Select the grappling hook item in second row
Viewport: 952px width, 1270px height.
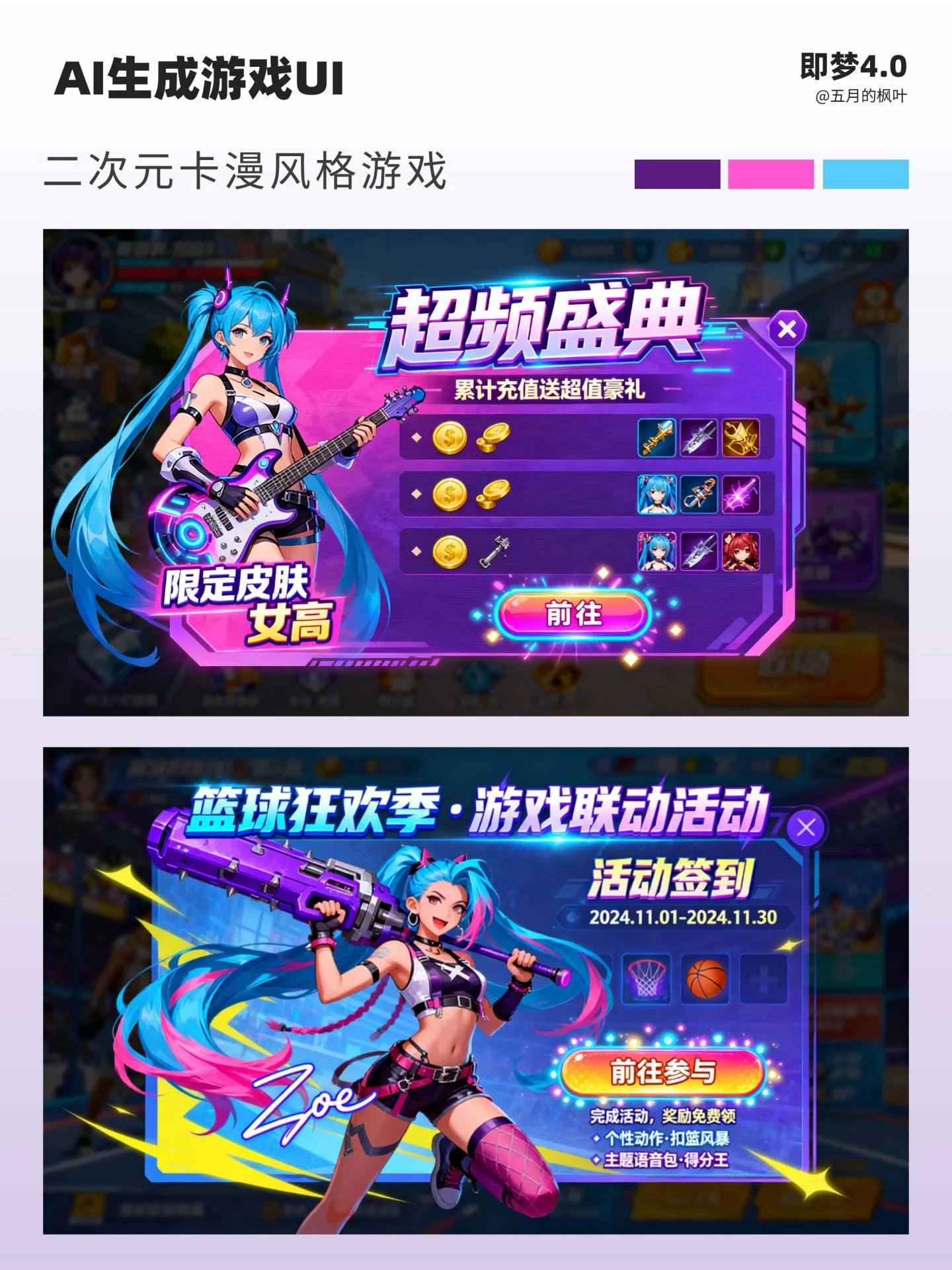coord(699,495)
